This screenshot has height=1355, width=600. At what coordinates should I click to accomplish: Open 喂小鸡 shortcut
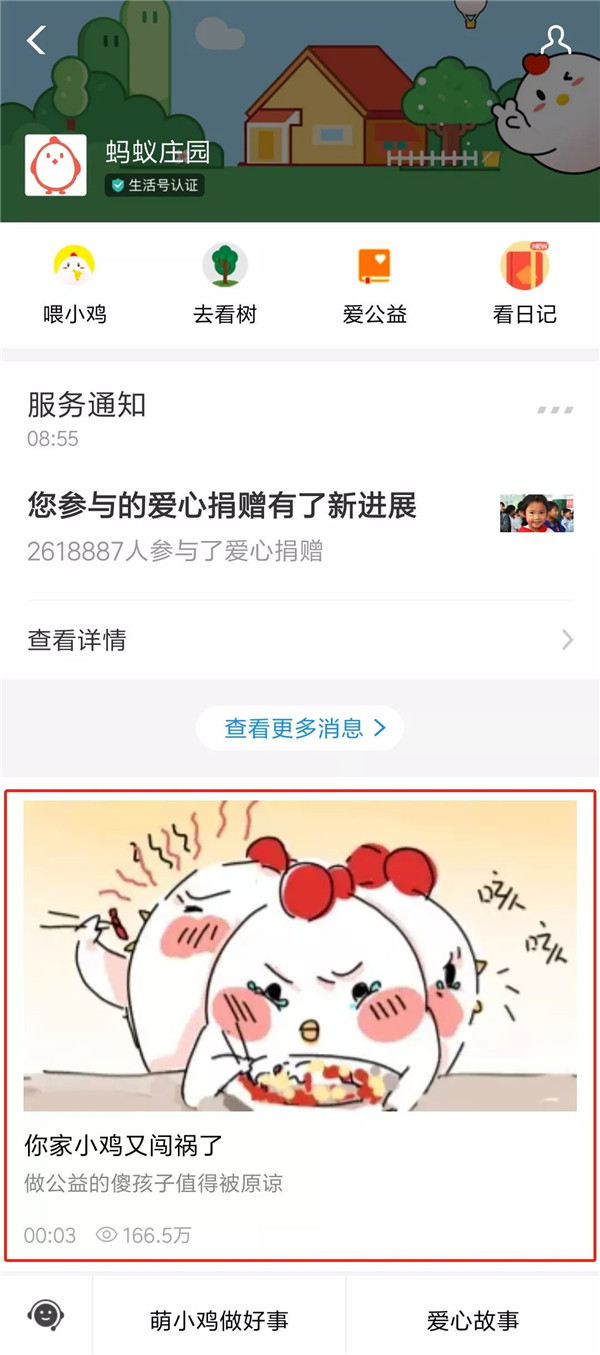(x=75, y=285)
